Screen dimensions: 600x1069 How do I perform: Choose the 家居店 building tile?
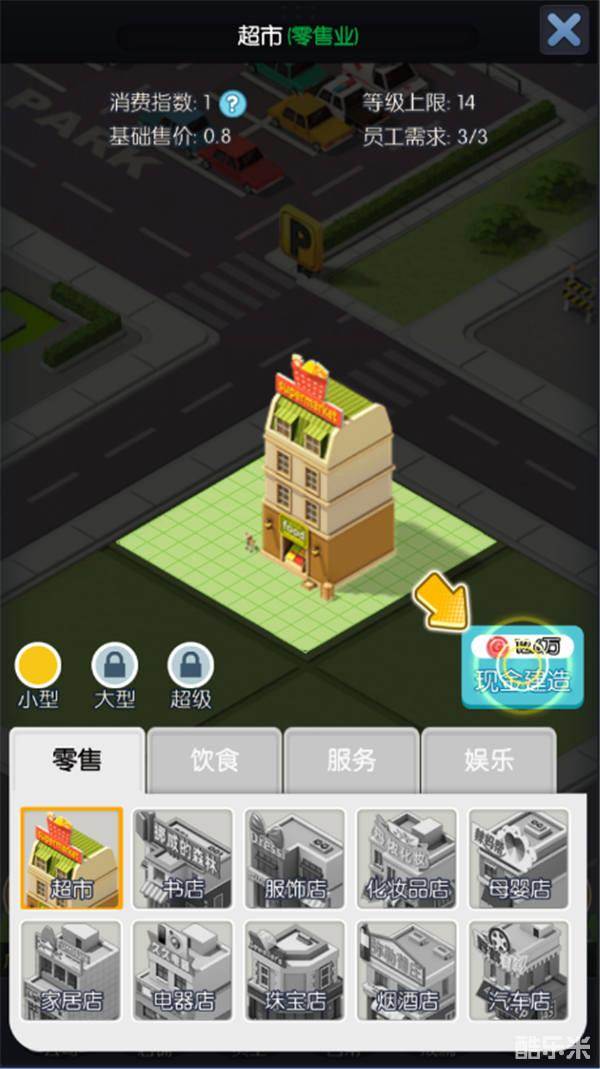click(71, 970)
